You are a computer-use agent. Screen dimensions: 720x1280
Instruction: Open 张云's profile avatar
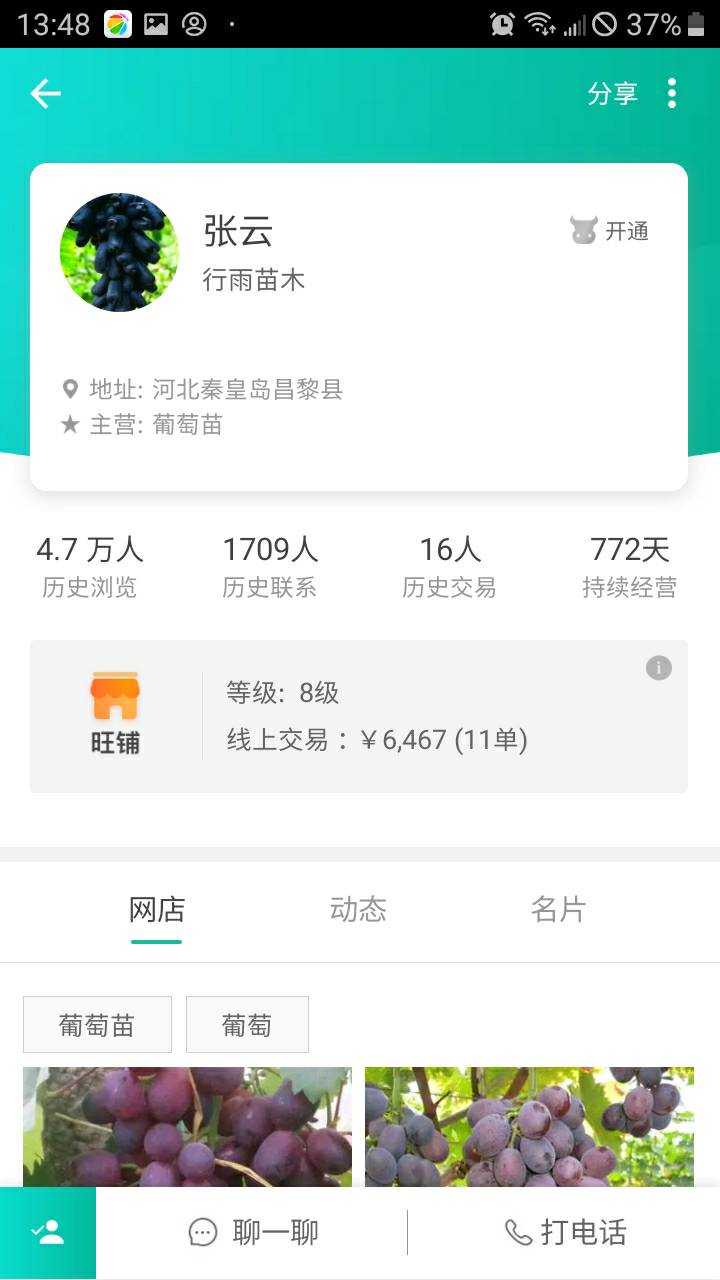coord(120,252)
